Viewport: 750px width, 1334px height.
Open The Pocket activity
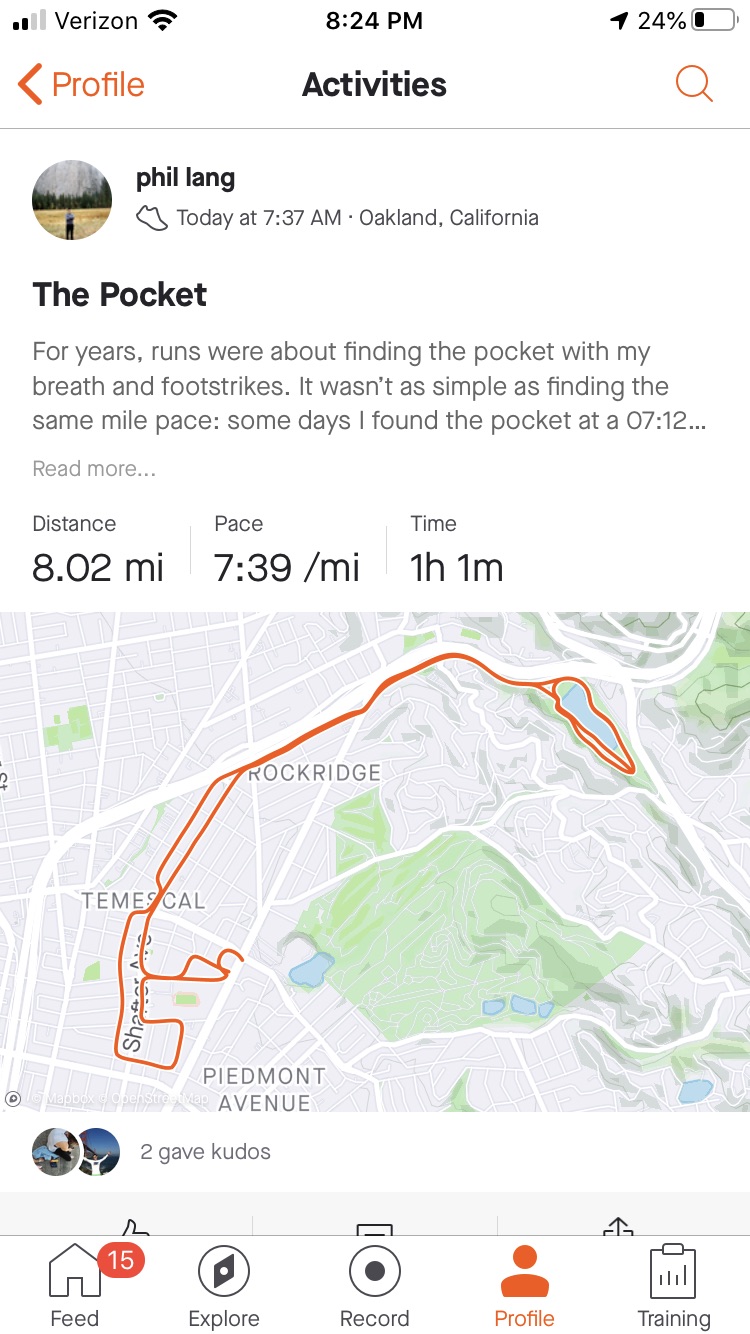[x=120, y=295]
